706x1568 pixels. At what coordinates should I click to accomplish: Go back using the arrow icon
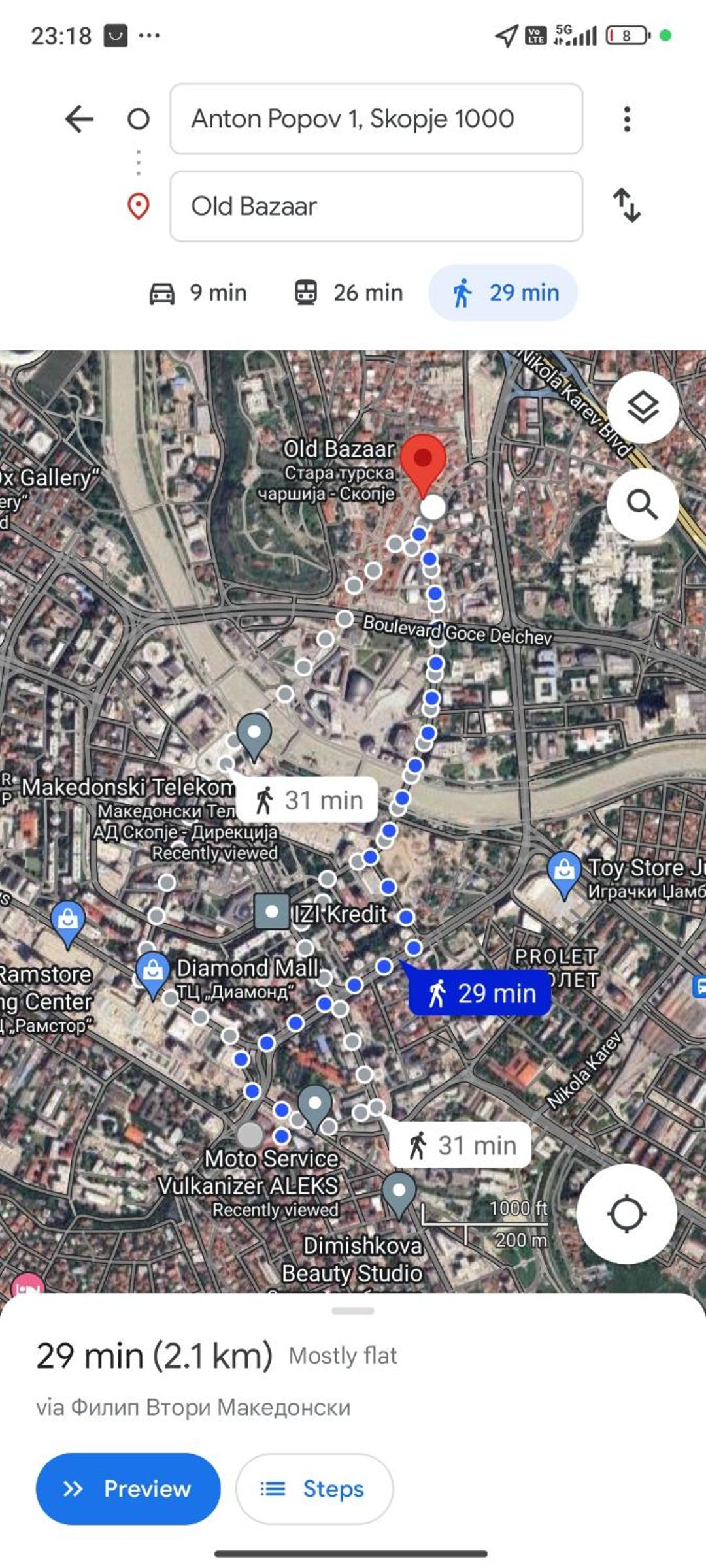point(79,119)
